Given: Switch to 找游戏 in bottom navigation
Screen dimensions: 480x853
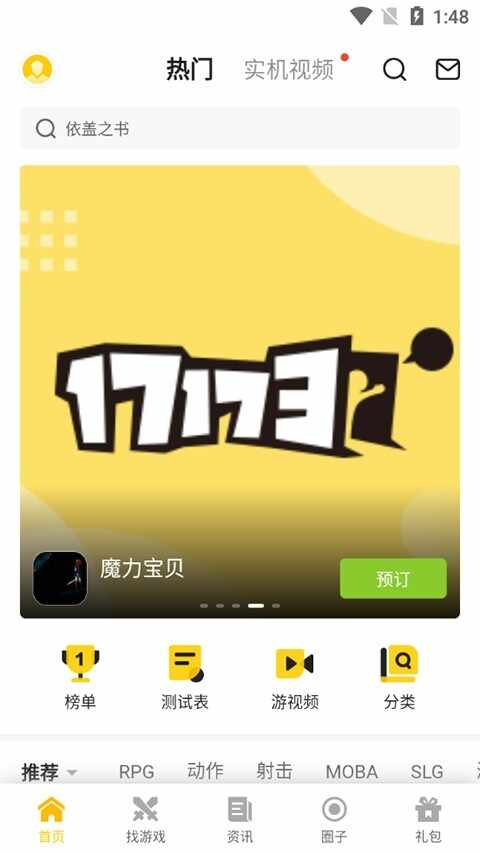Looking at the screenshot, I should pos(145,820).
